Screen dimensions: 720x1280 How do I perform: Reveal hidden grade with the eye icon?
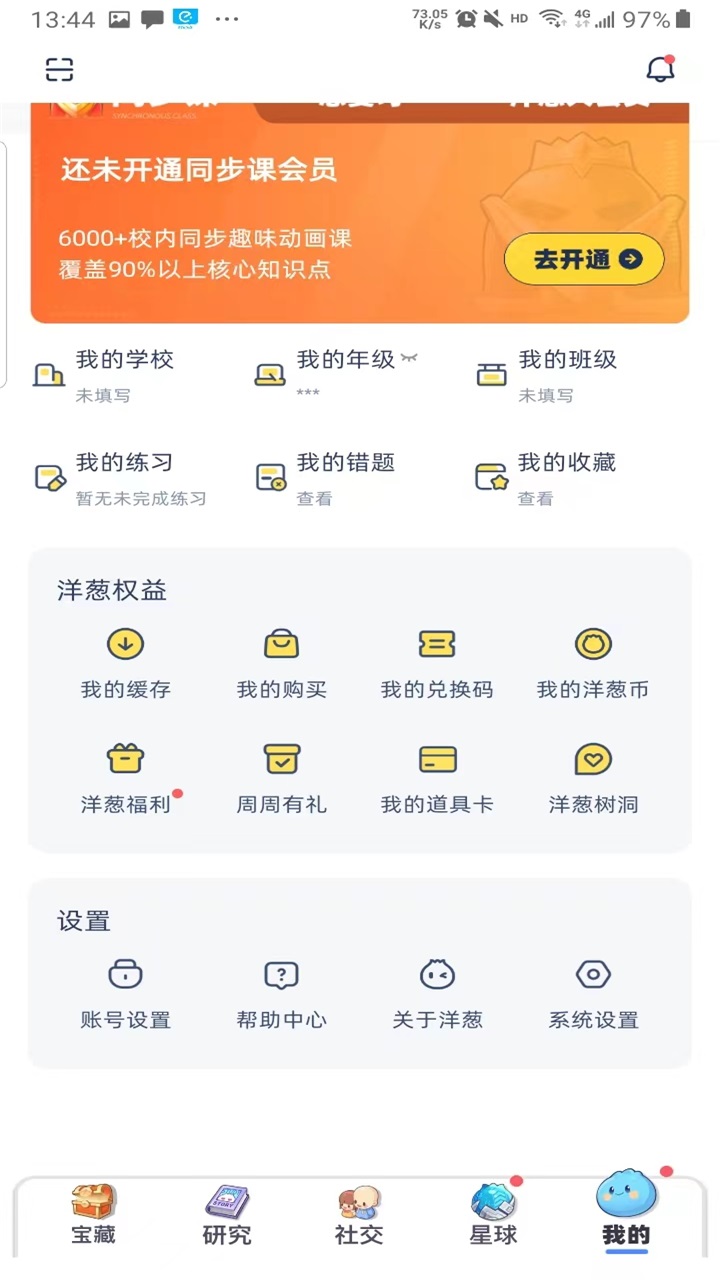pyautogui.click(x=409, y=359)
